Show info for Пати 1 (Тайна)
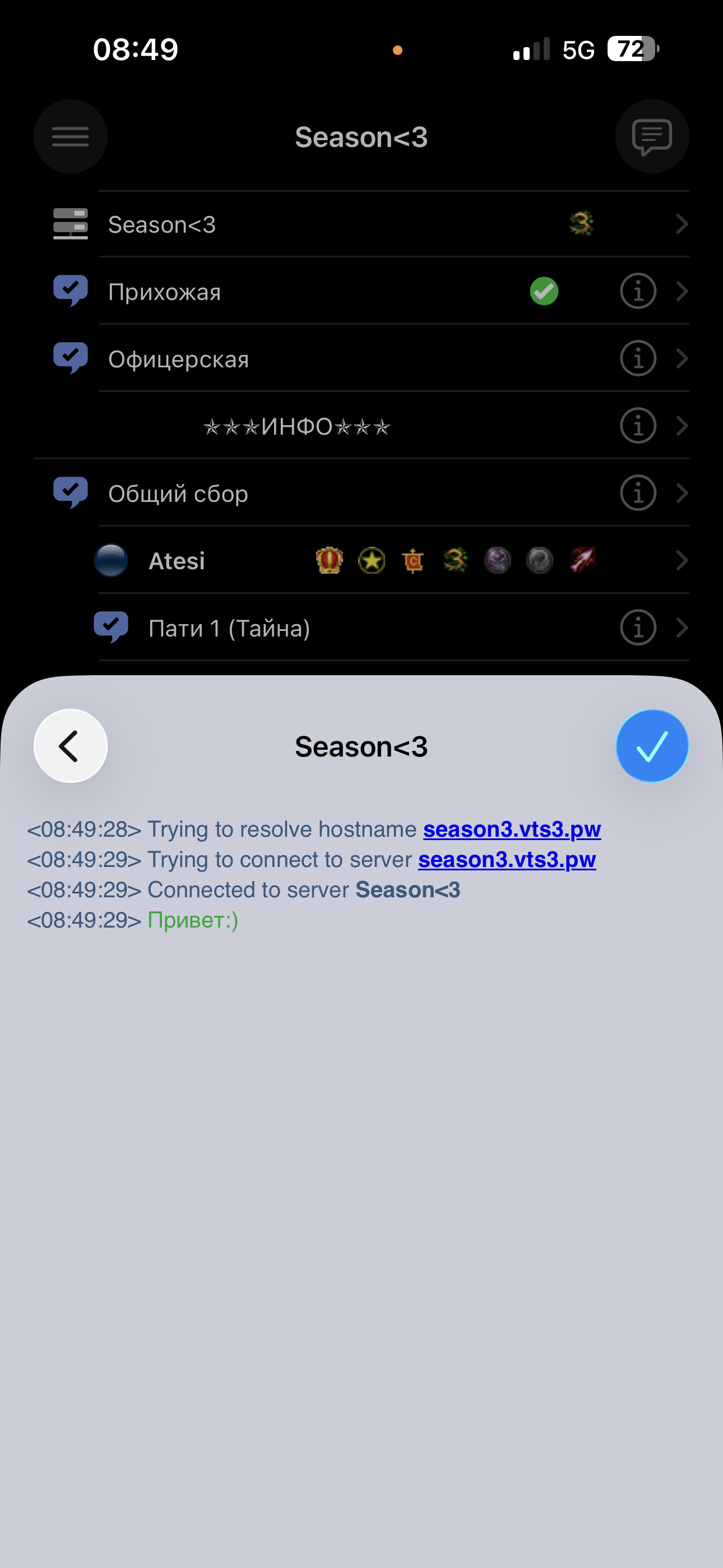 (x=637, y=628)
